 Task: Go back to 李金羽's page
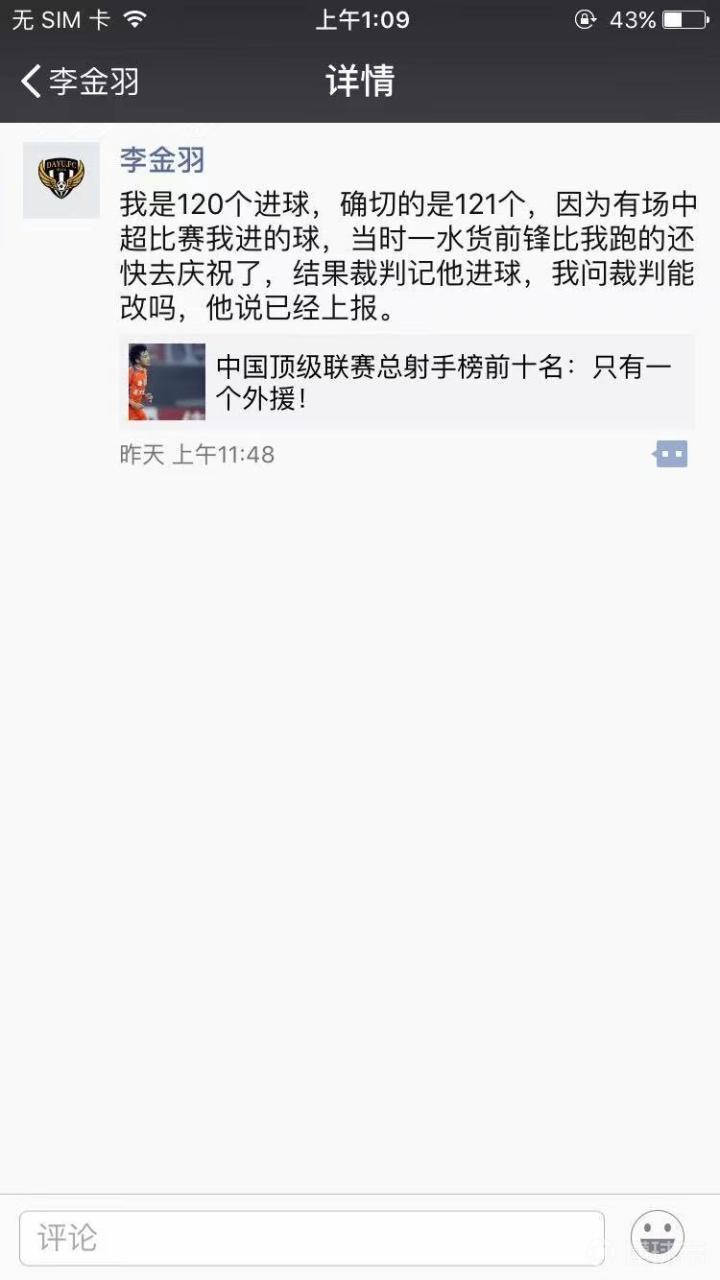[78, 81]
